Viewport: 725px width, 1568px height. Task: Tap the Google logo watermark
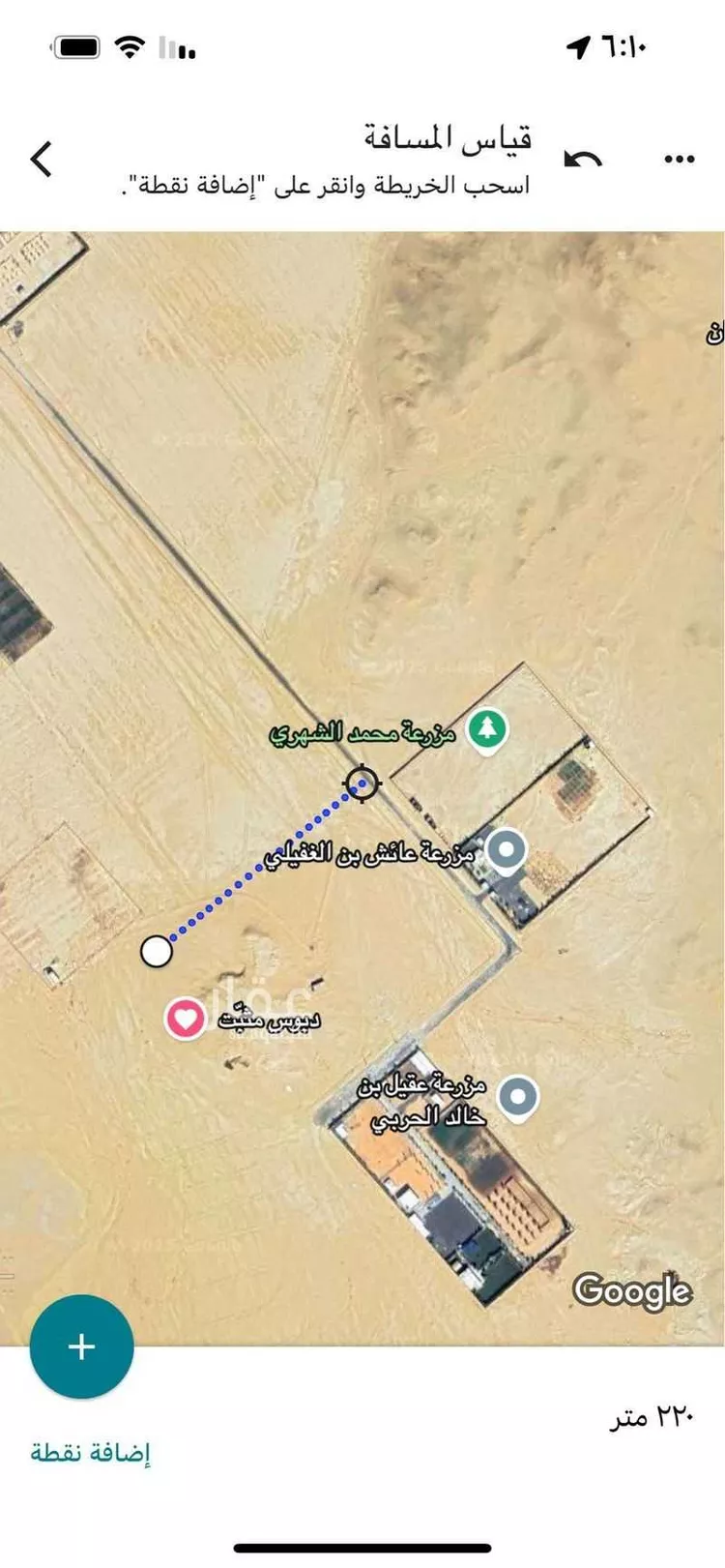click(632, 1291)
